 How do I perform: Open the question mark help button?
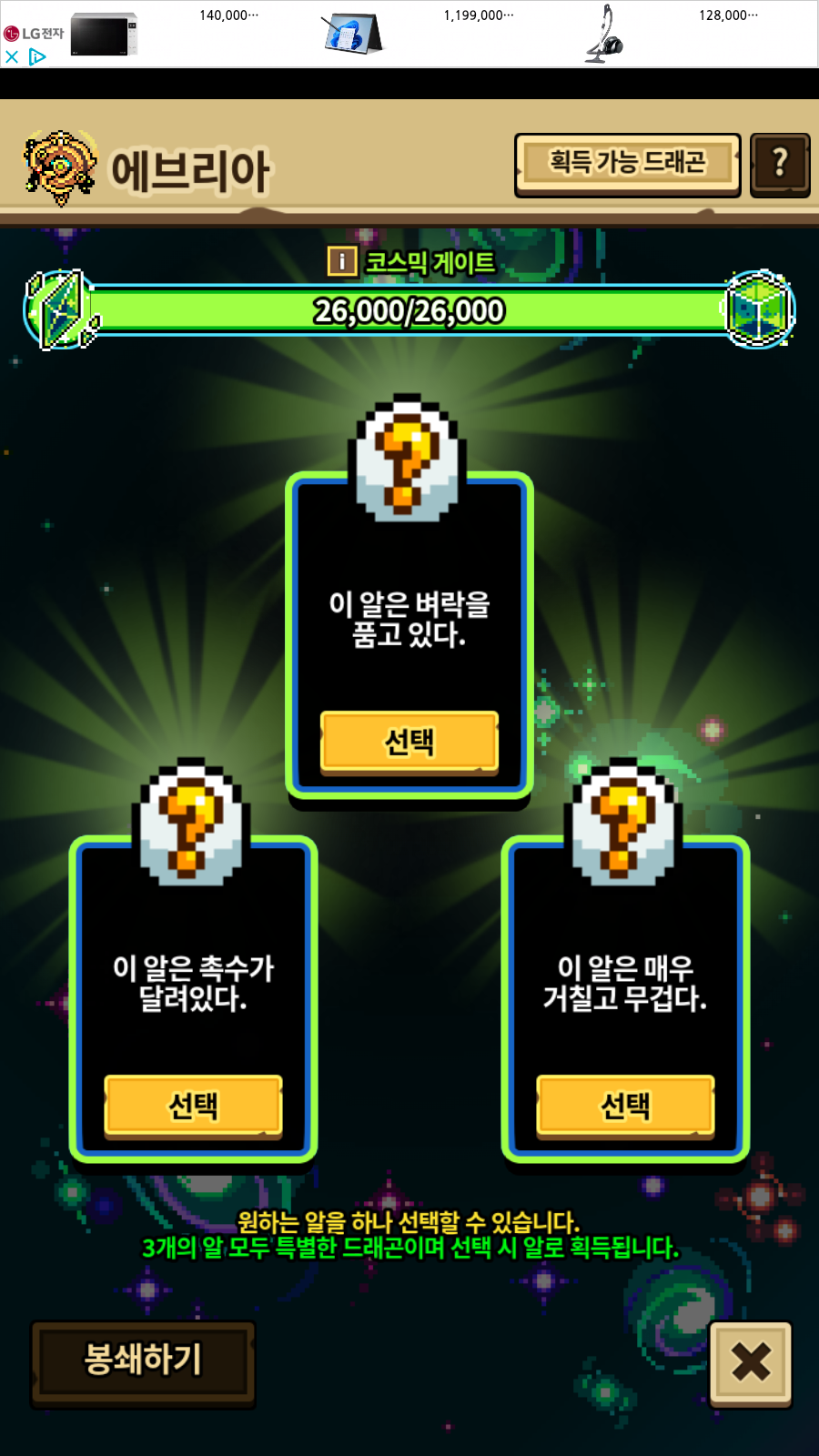780,165
